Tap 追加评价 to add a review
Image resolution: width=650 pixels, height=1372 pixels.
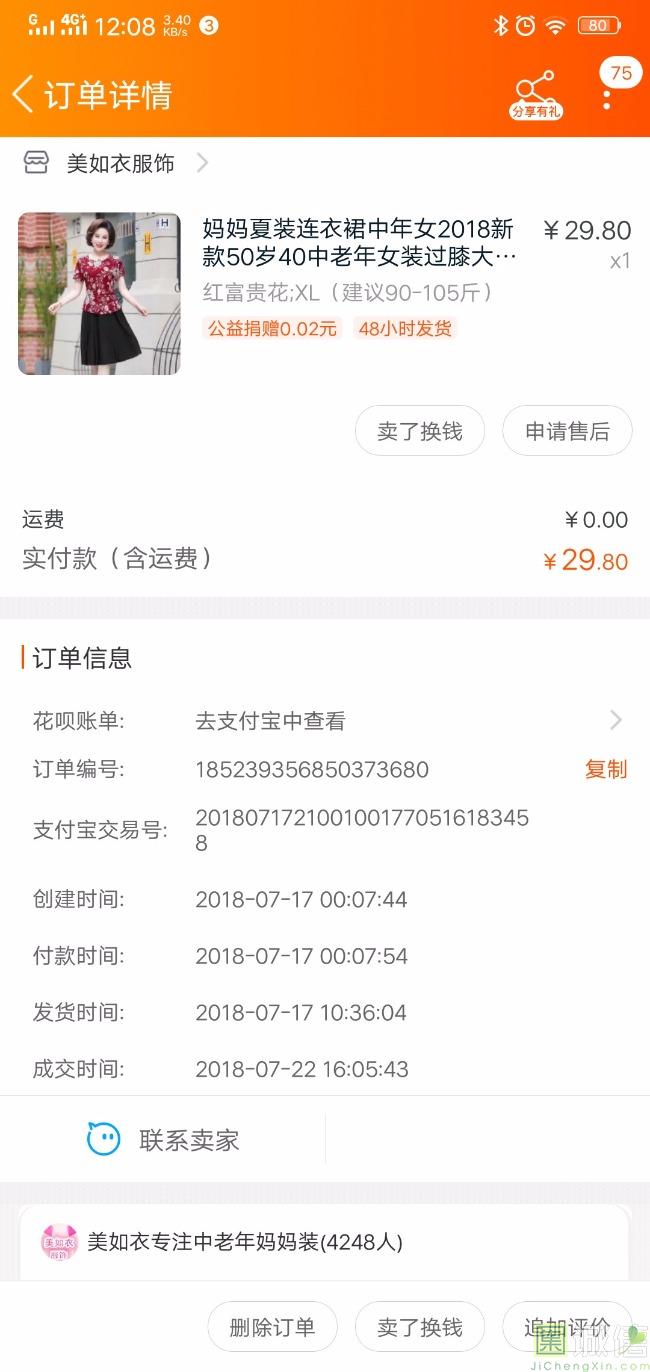coord(567,1327)
